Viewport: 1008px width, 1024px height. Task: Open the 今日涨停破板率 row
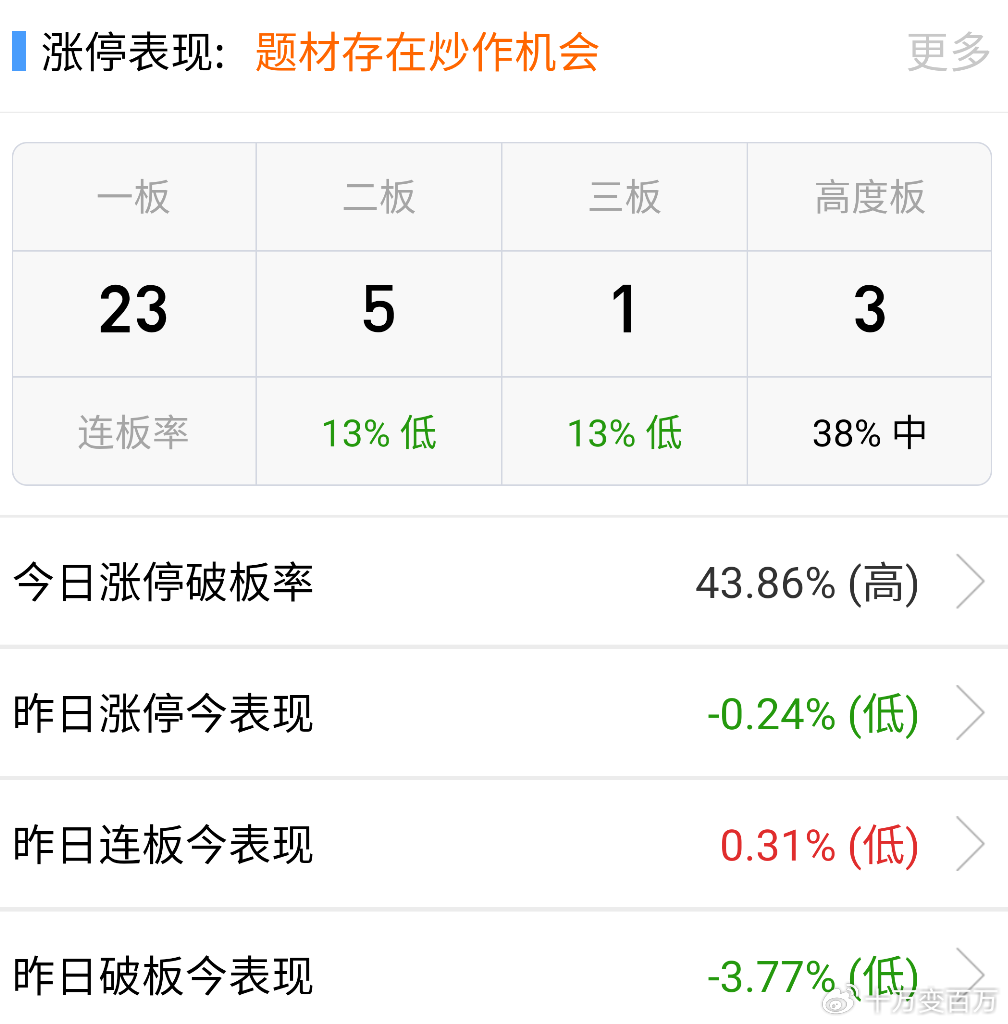[500, 583]
